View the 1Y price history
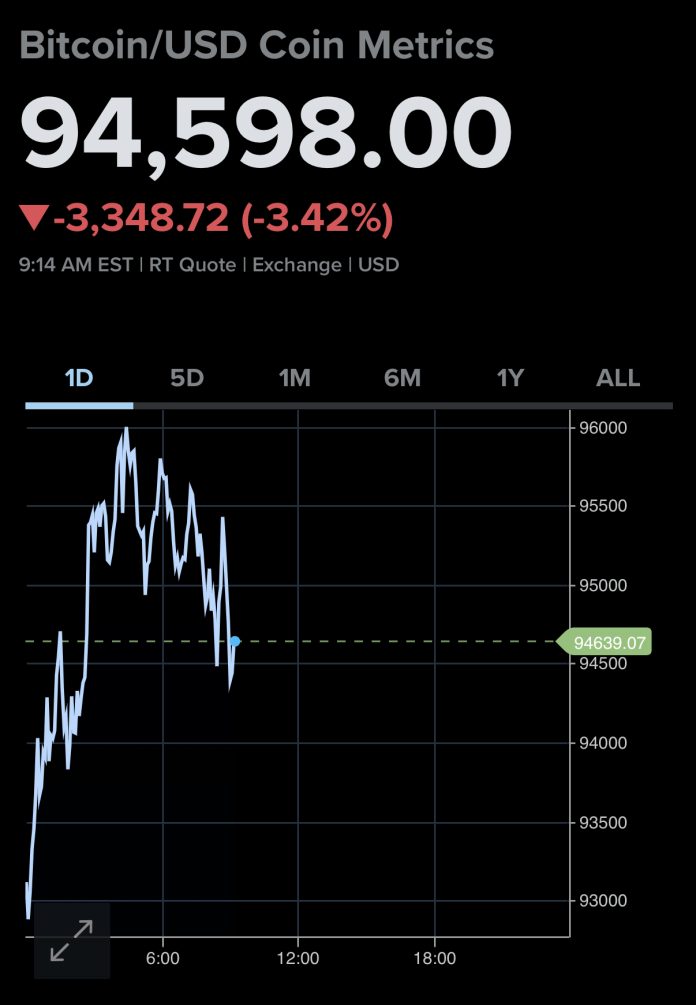The height and width of the screenshot is (1005, 696). click(510, 378)
